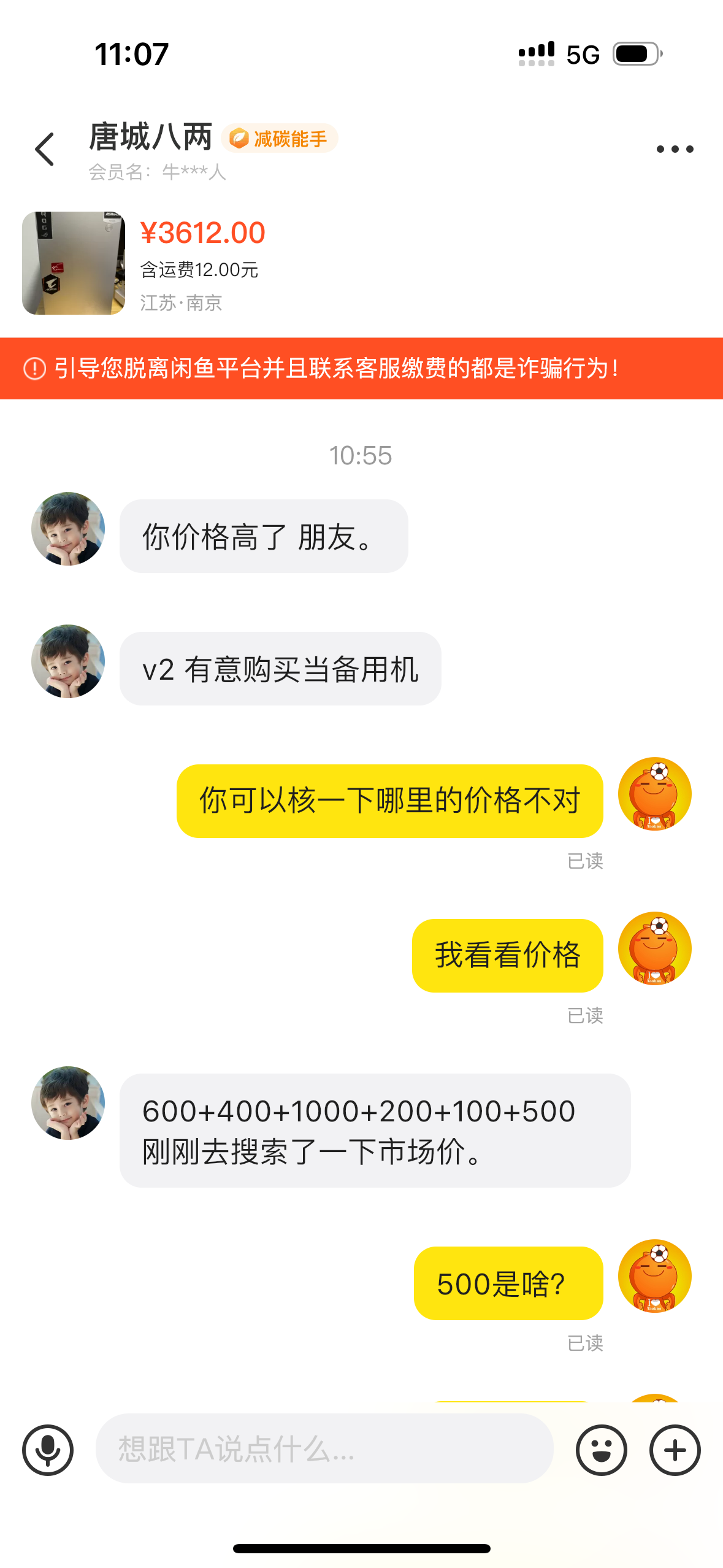Open the emoji picker
Screen dimensions: 723x1568
[601, 1450]
